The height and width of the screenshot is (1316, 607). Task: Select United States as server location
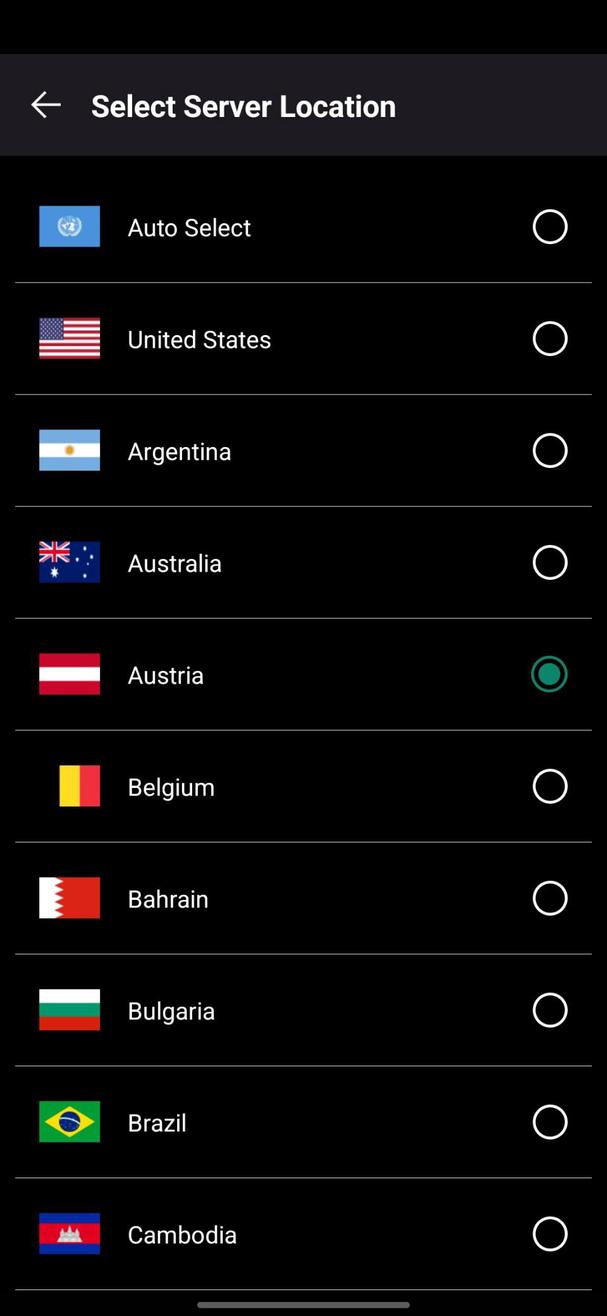point(549,339)
